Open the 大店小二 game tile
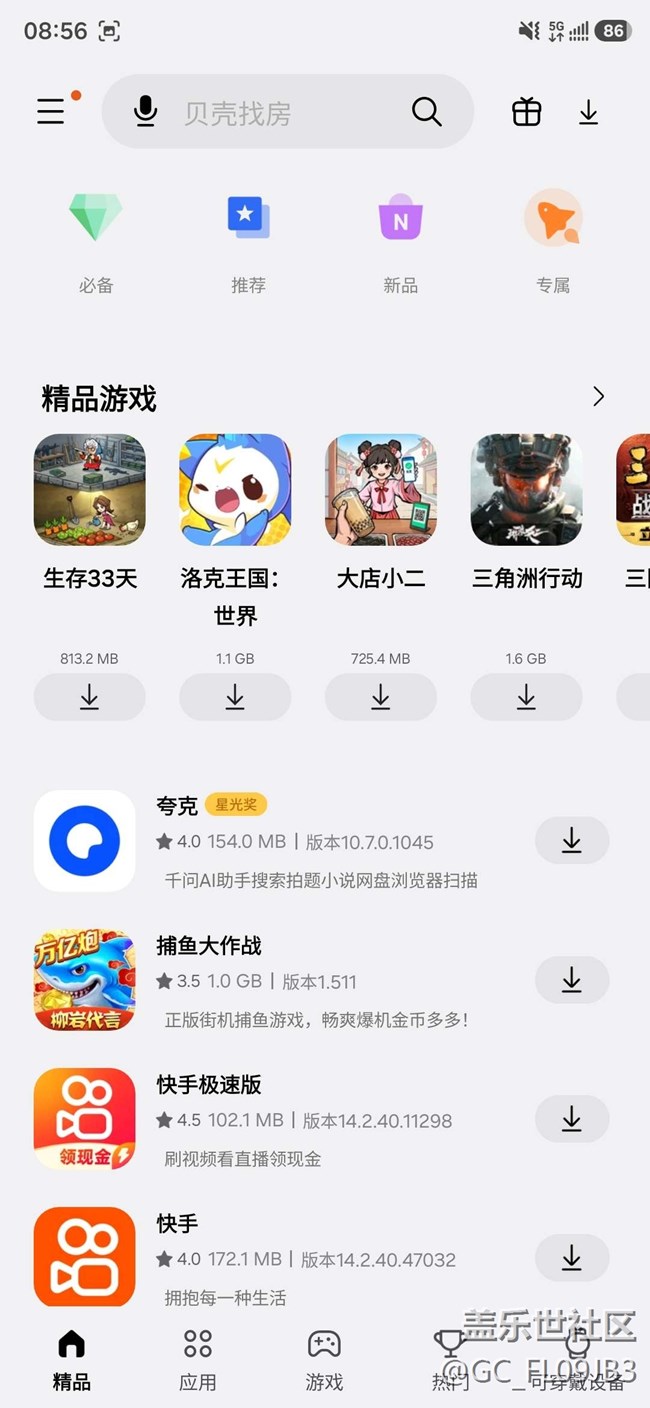Screen dimensions: 650x1408 pyautogui.click(x=381, y=490)
